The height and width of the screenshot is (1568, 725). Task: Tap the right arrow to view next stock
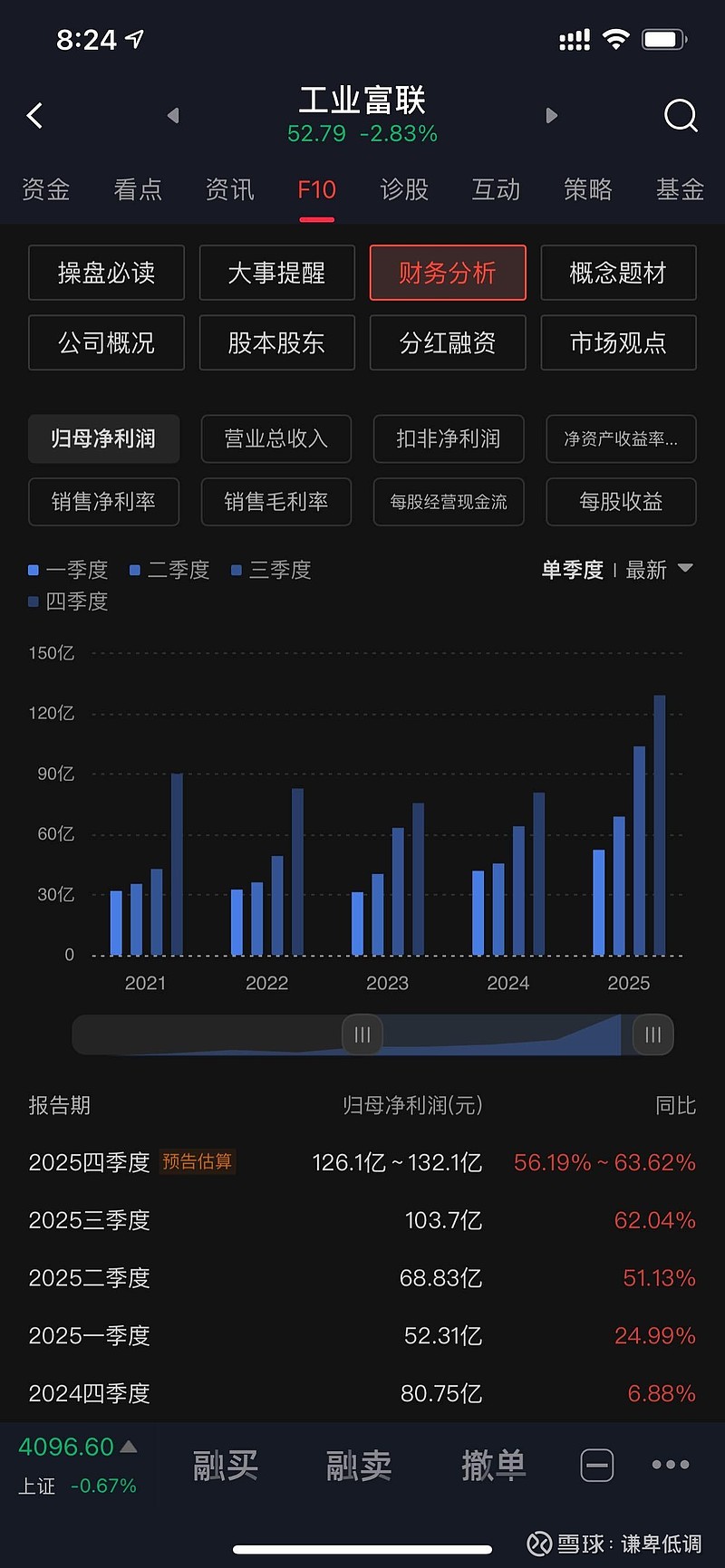(552, 115)
